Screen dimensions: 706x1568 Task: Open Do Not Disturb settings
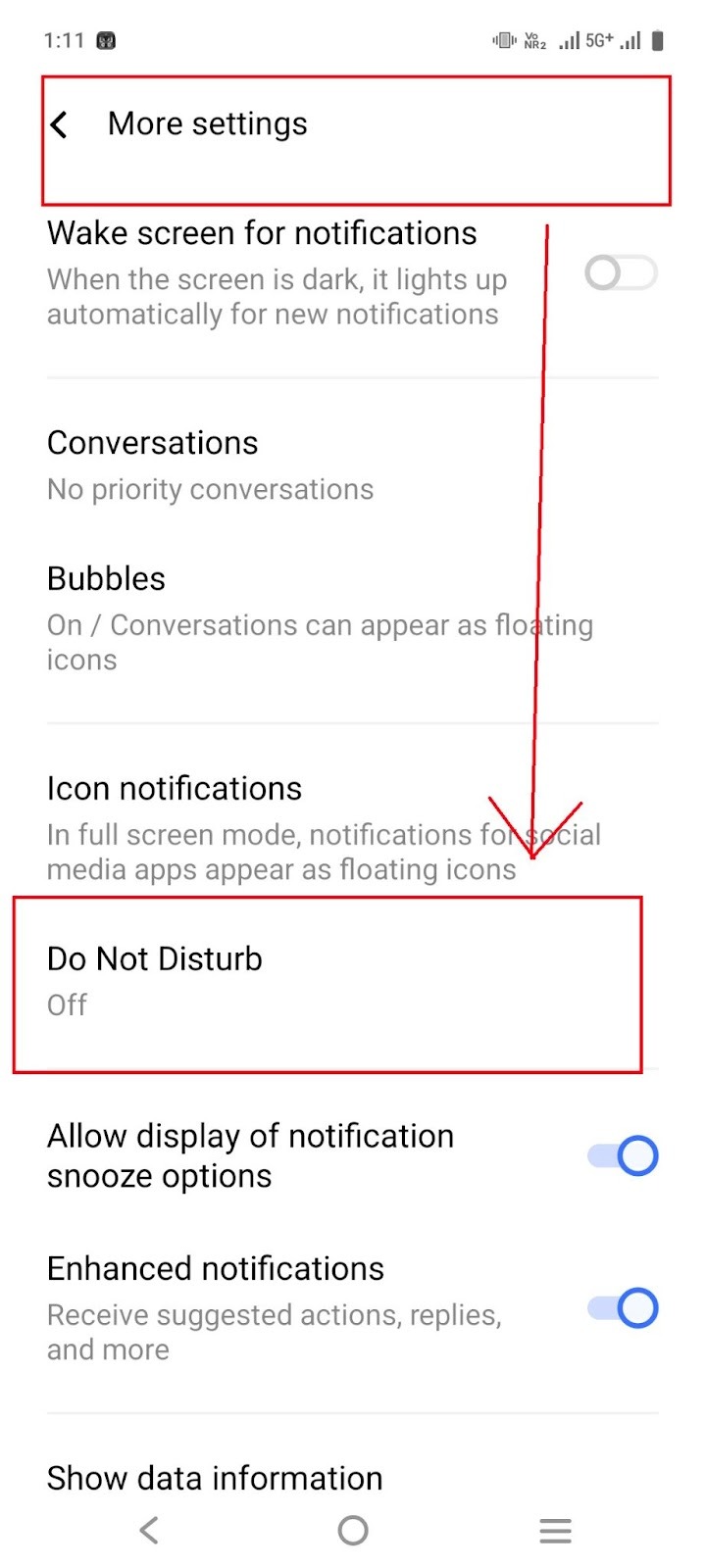tap(155, 980)
